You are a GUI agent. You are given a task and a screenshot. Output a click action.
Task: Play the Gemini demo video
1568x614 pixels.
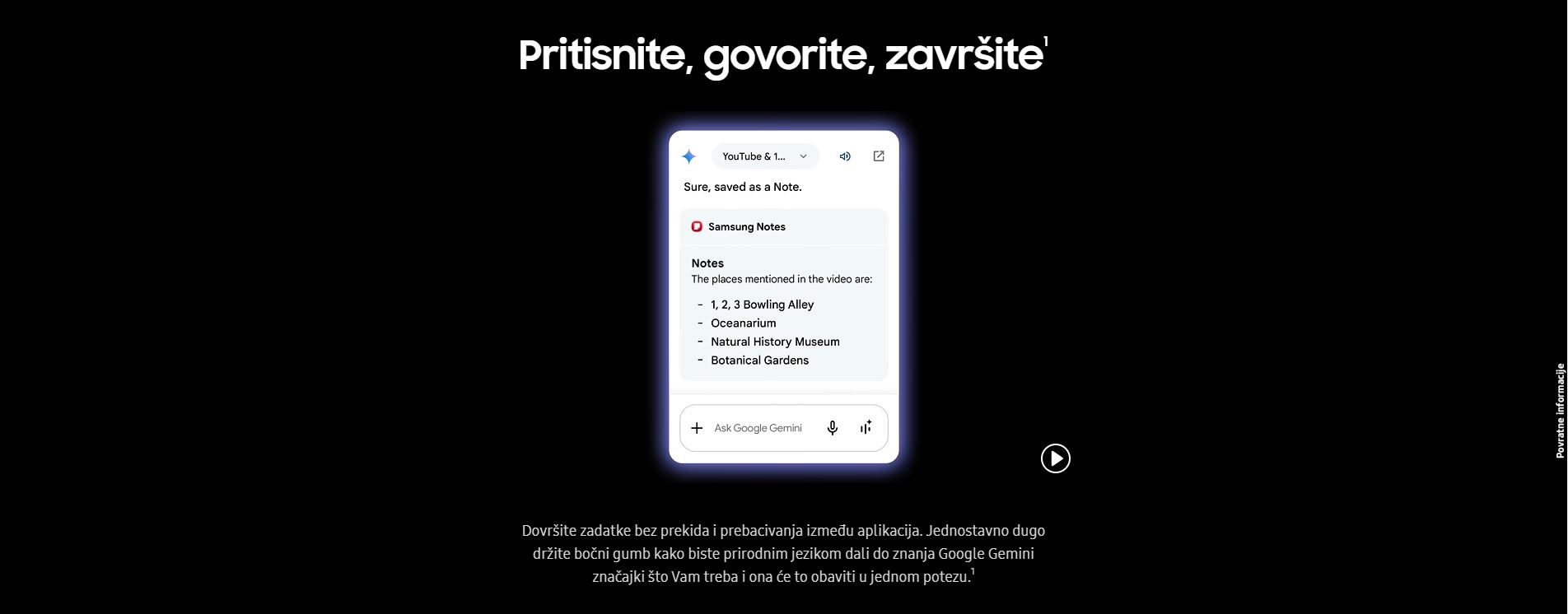pyautogui.click(x=1055, y=458)
